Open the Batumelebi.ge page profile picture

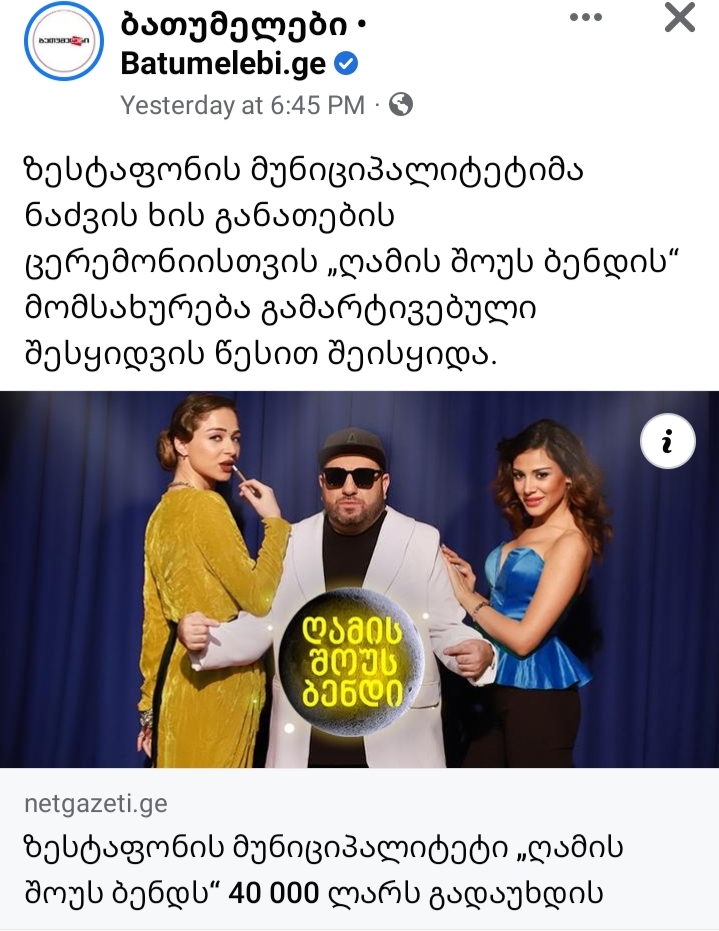(x=63, y=41)
